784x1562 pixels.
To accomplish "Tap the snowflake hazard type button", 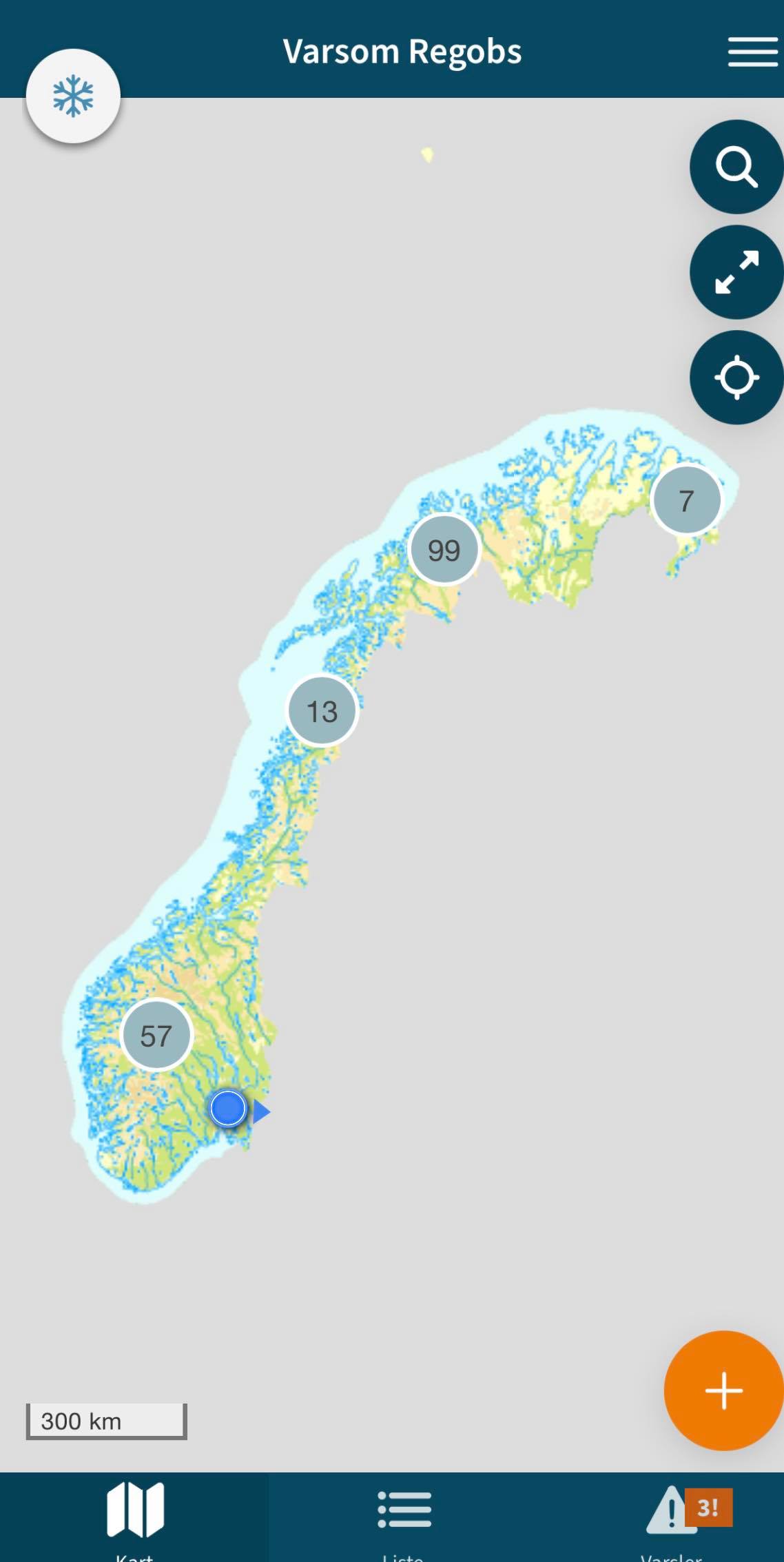I will [x=73, y=96].
